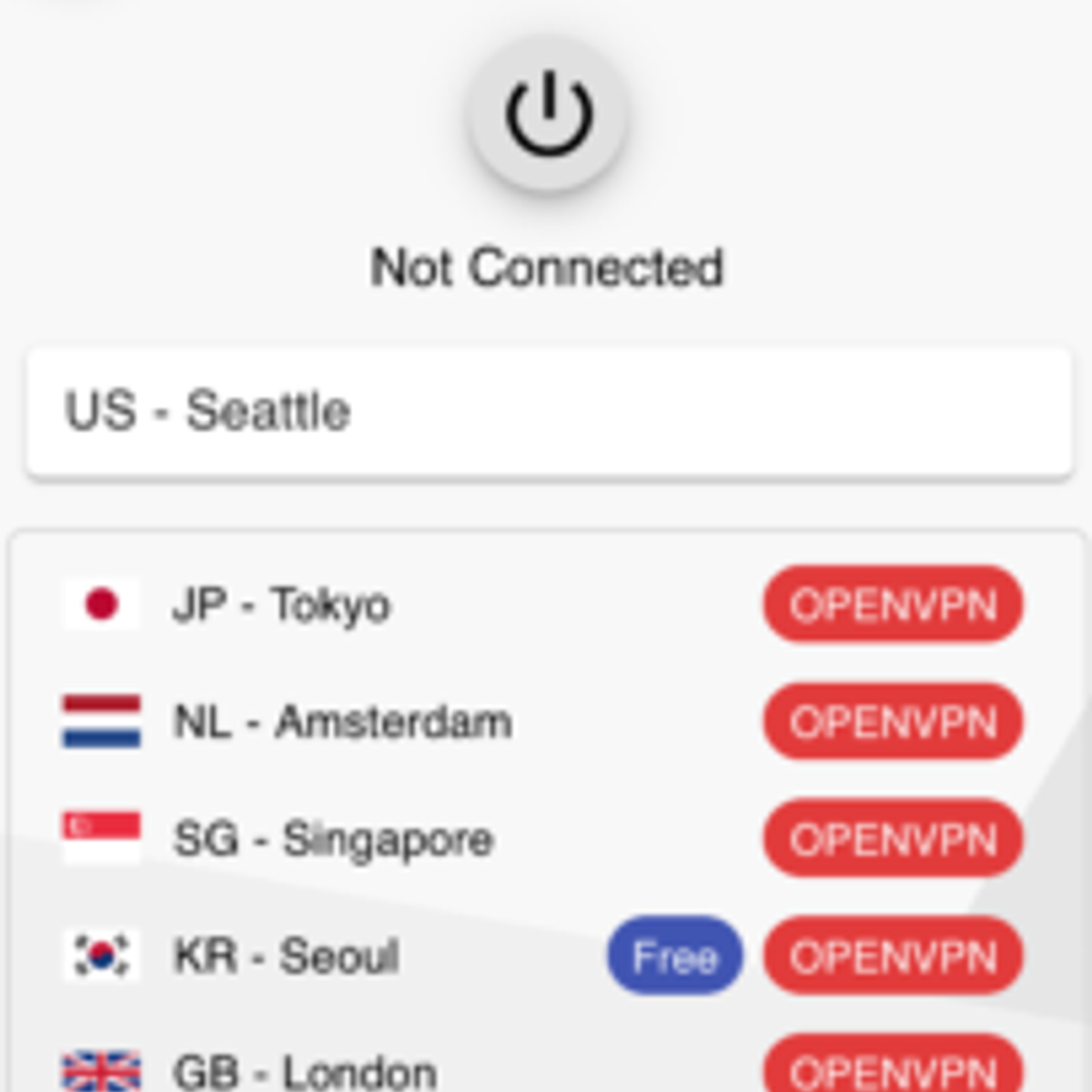1092x1092 pixels.
Task: Open the US - Seattle server dropdown
Action: 549,411
